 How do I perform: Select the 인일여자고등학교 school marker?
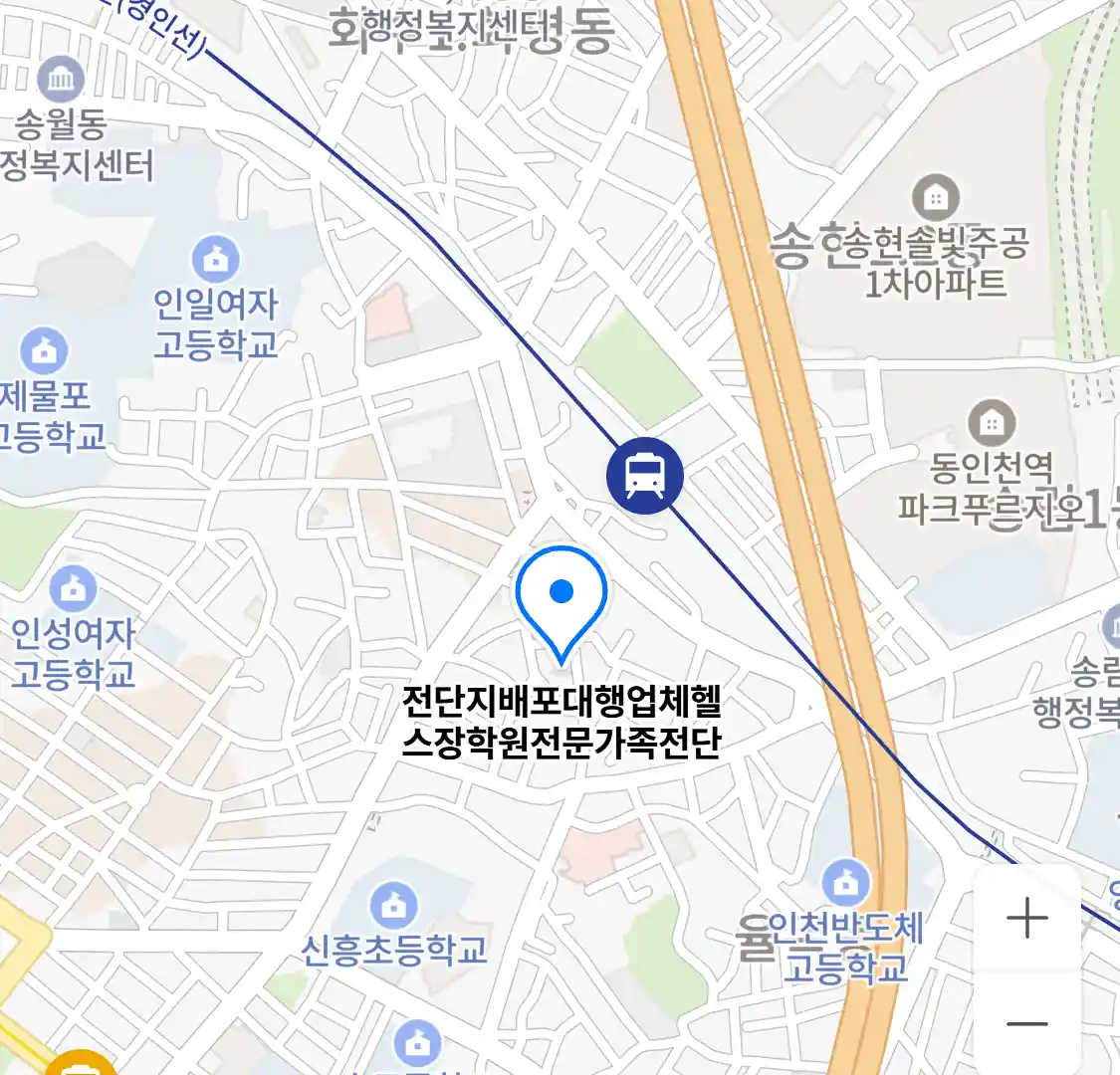215,259
